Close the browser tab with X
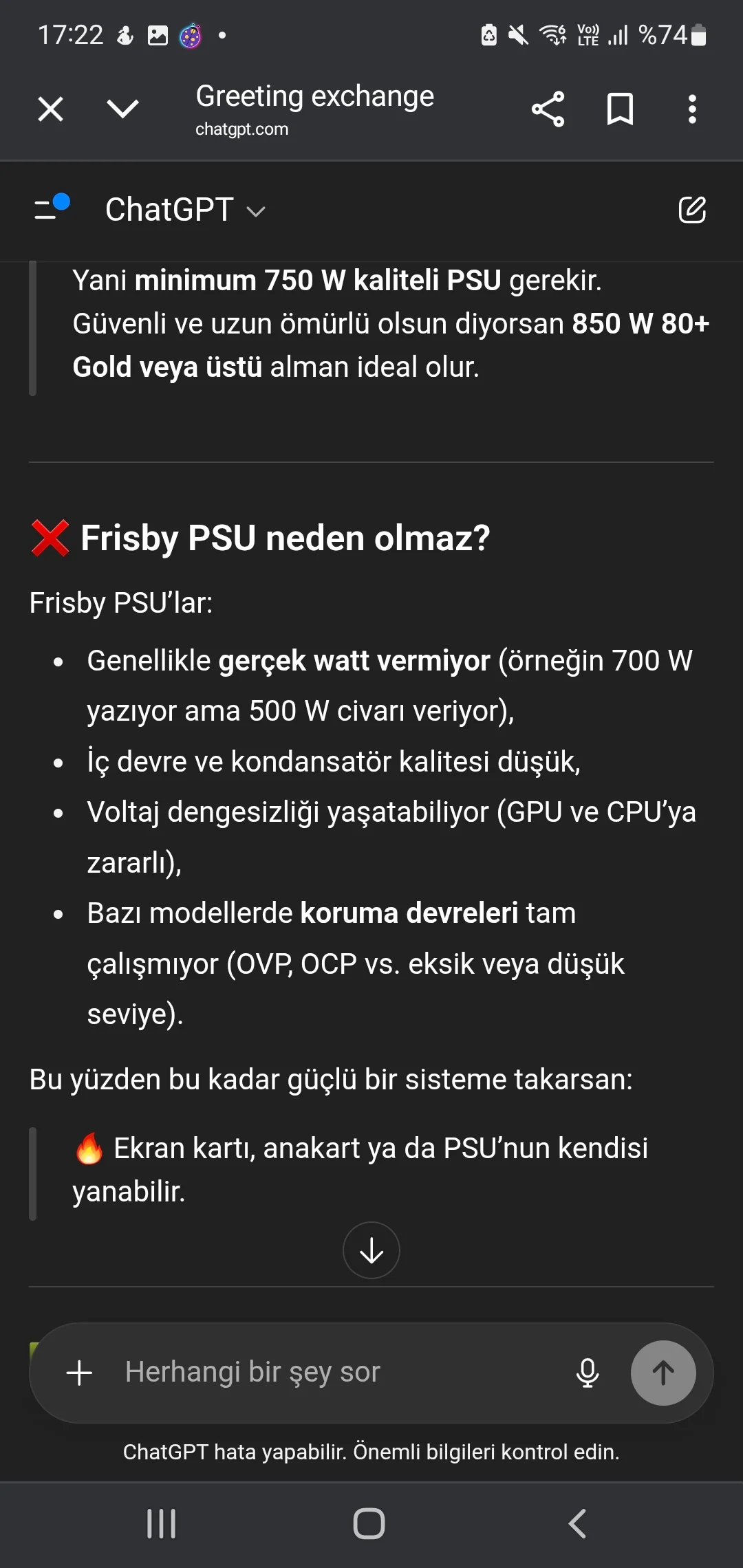 tap(50, 109)
